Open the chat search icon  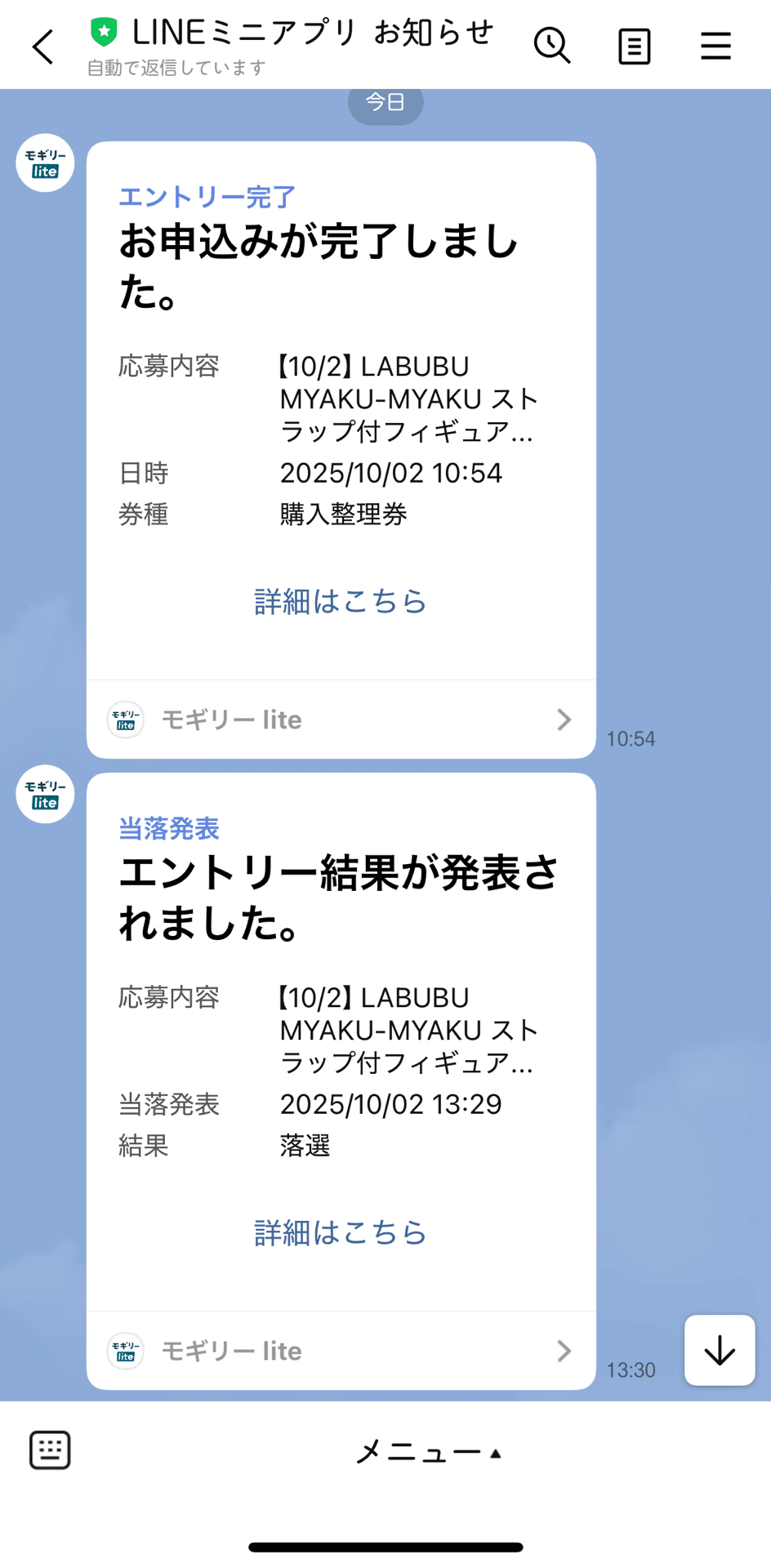point(552,46)
